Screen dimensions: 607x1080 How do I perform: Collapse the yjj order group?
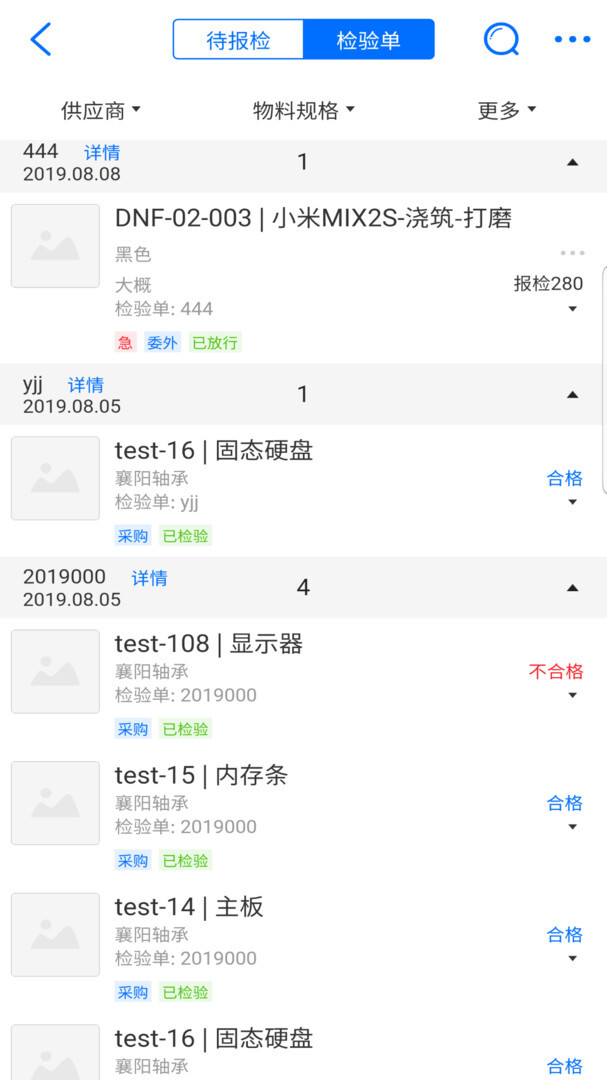[x=572, y=394]
